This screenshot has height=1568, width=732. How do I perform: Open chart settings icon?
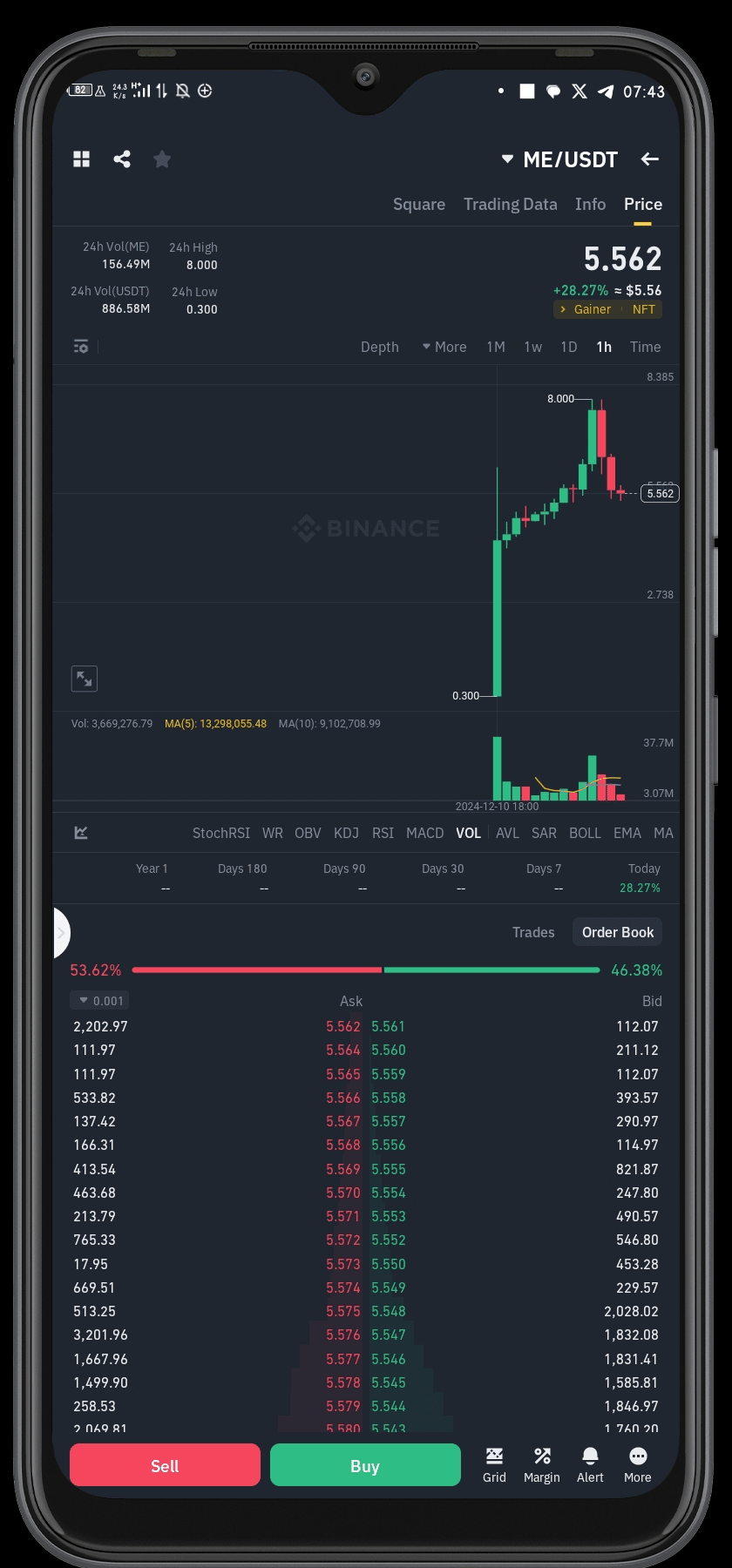pos(81,348)
